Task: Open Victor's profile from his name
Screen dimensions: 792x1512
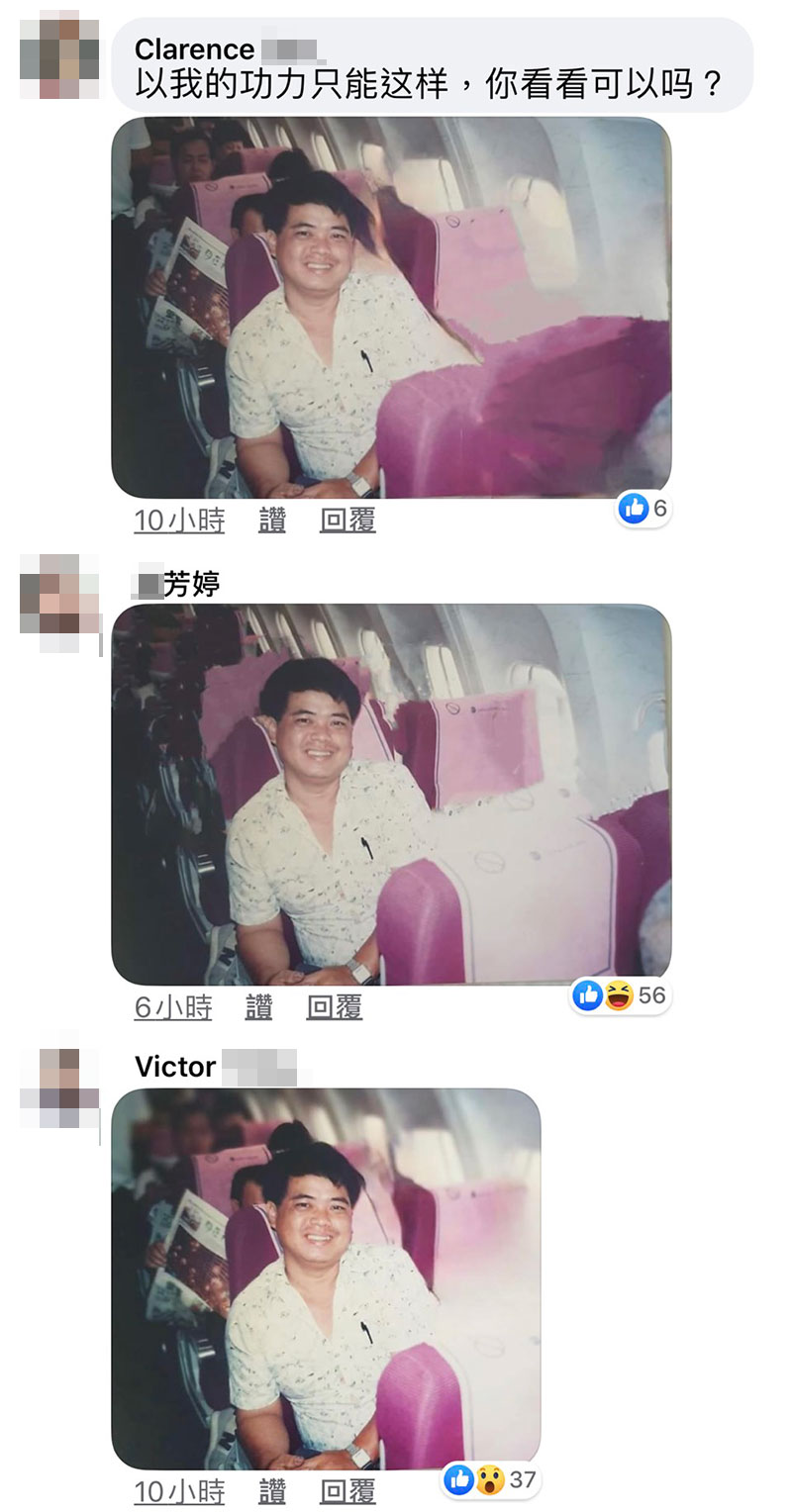Action: 175,1067
